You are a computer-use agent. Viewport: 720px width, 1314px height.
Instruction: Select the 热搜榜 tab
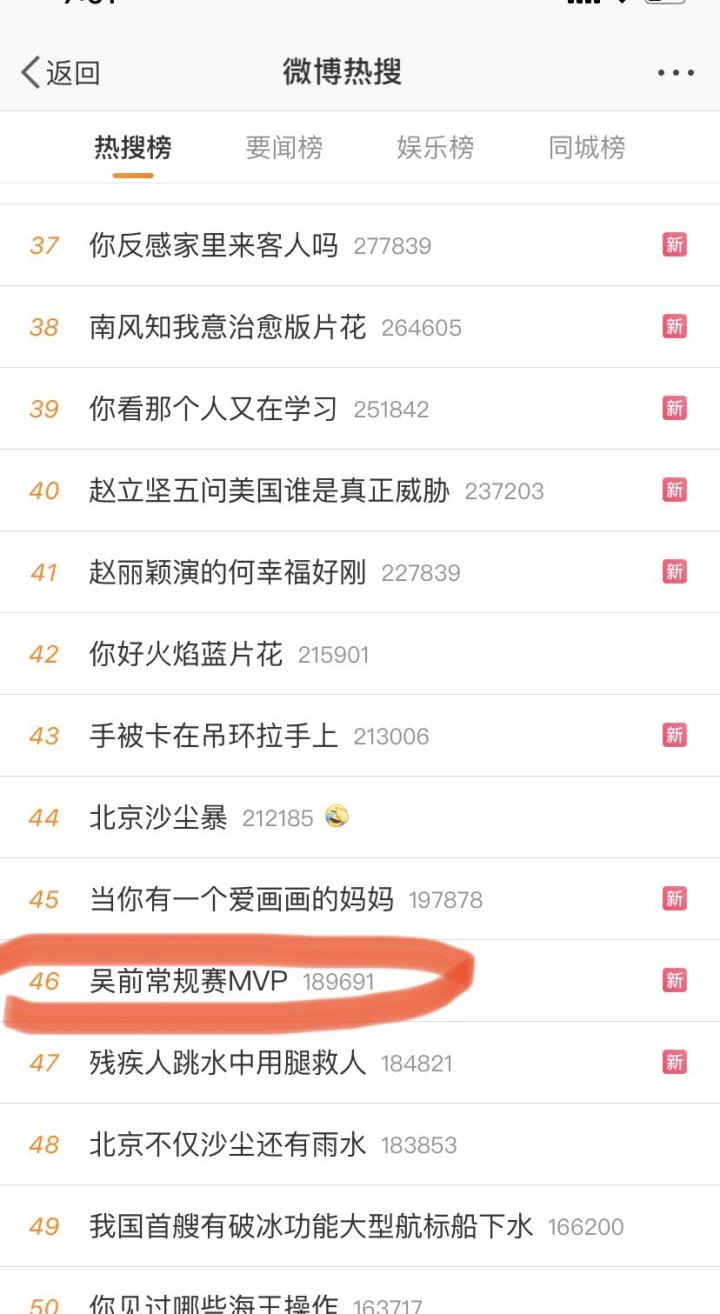133,148
